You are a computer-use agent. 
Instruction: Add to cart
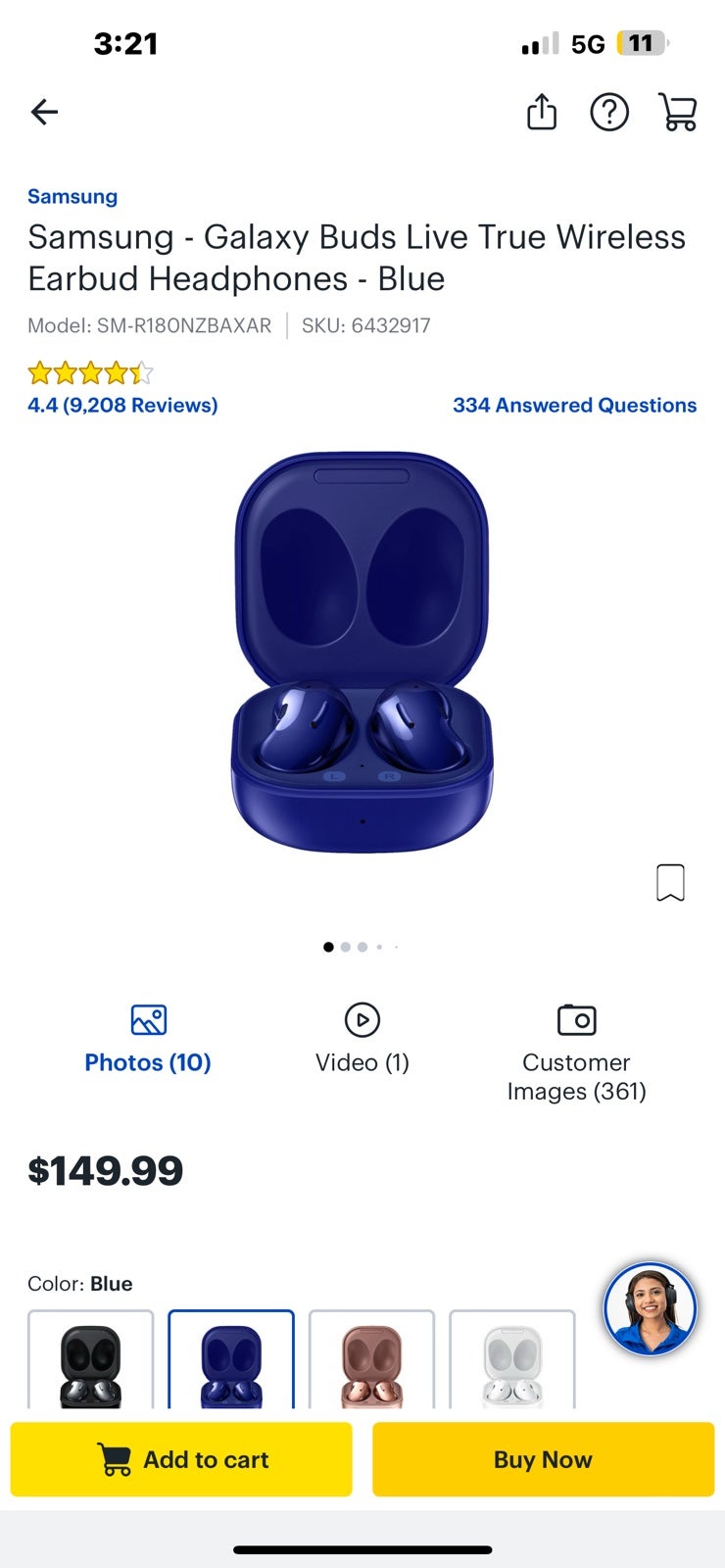[181, 1459]
